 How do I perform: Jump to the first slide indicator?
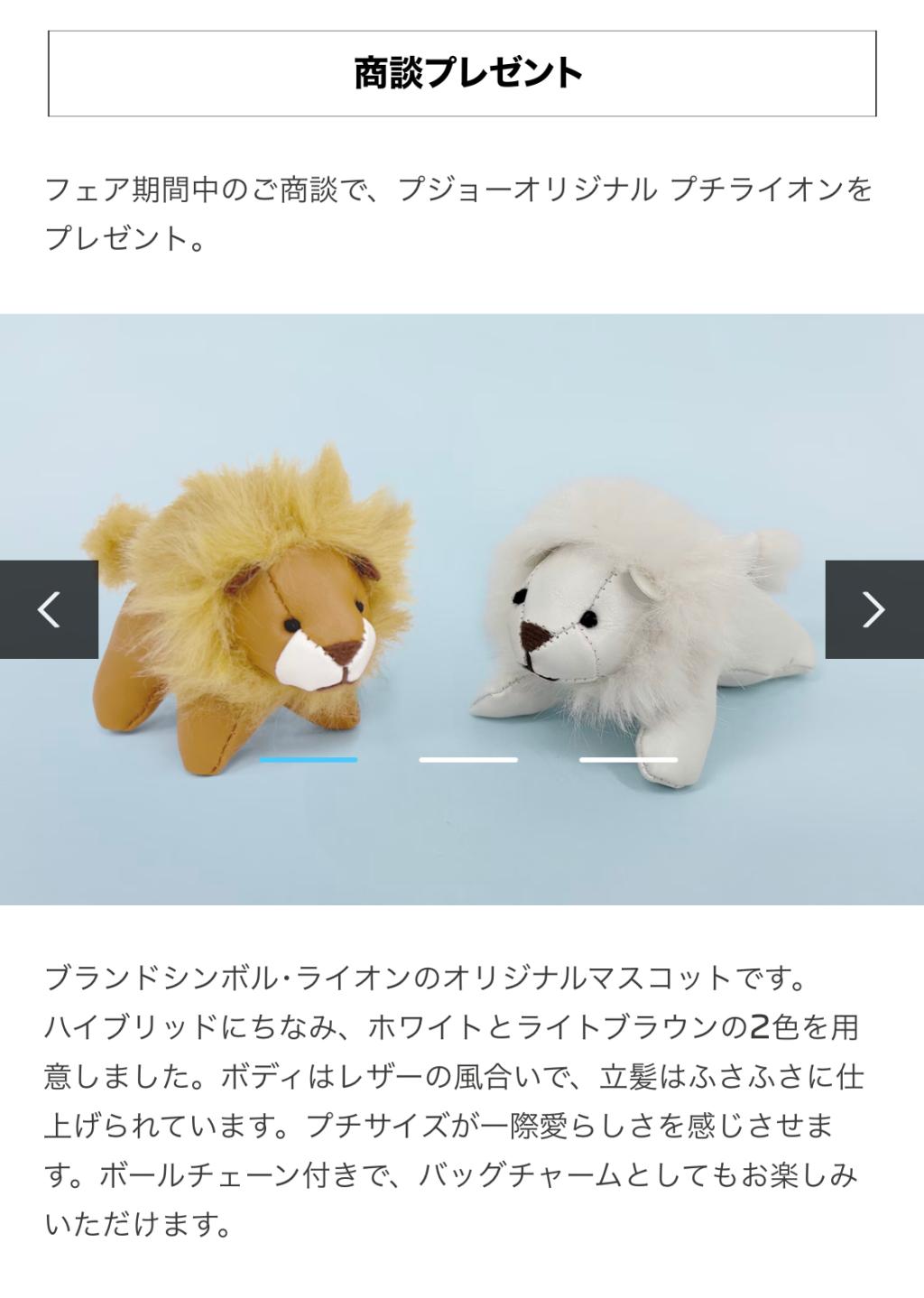[308, 760]
